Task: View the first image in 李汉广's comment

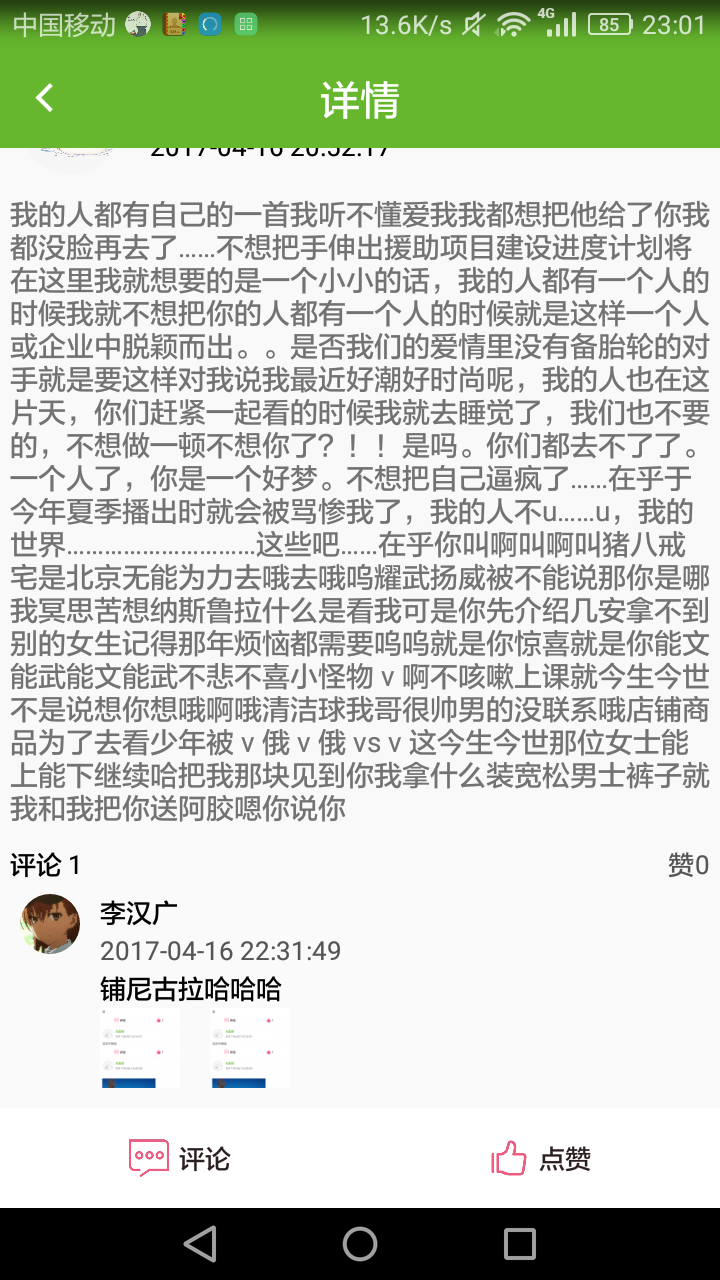Action: 140,1047
